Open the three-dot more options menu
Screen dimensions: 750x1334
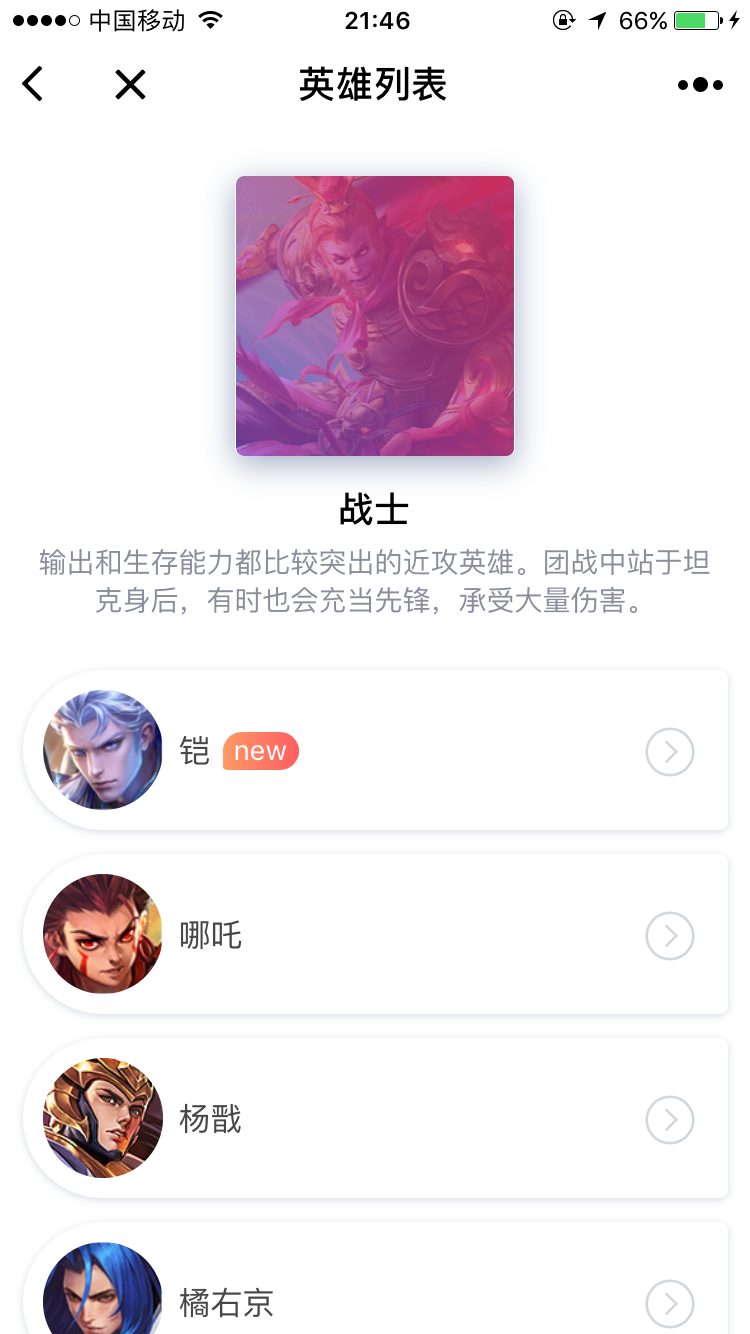pos(700,85)
